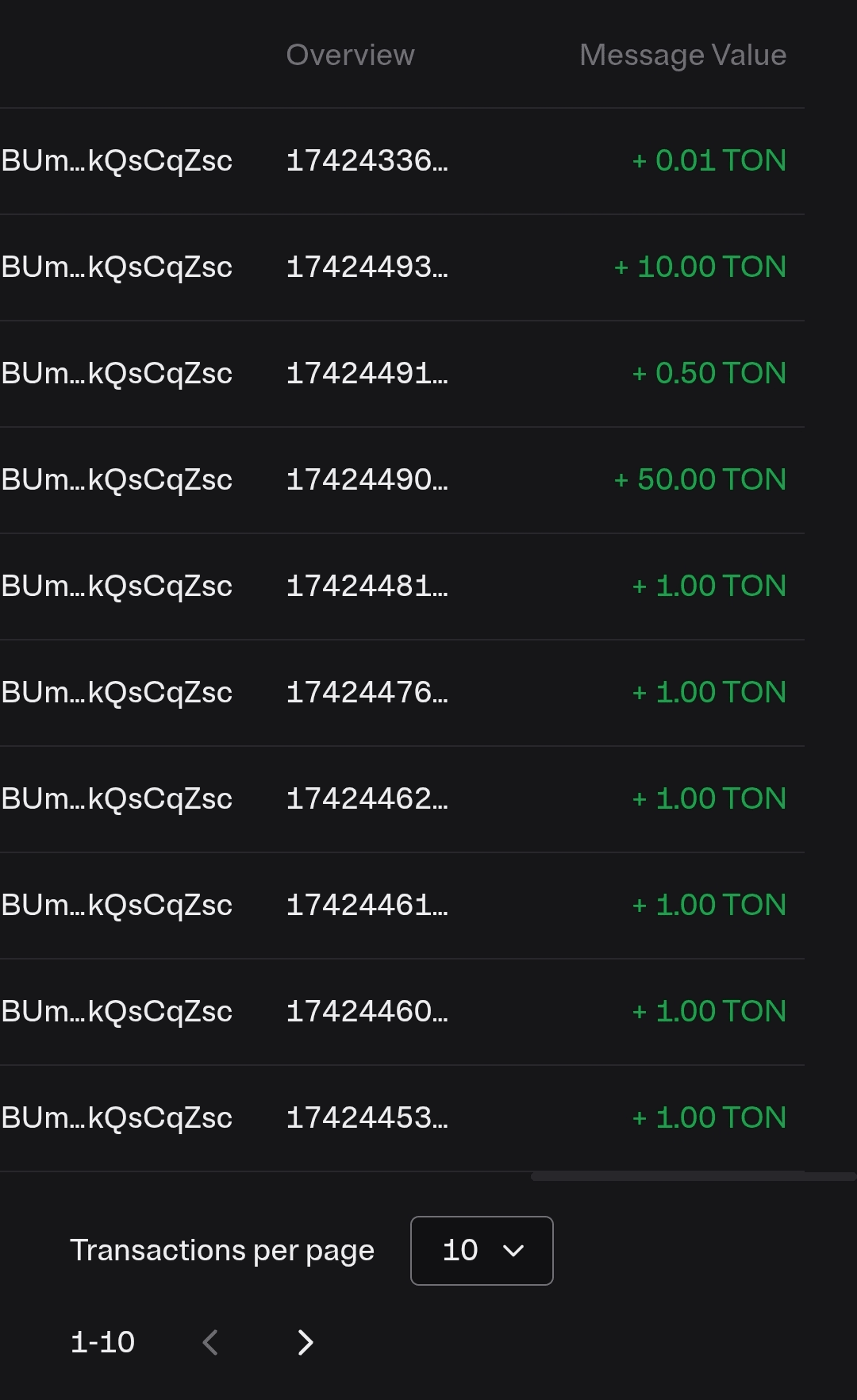Open transaction row 17424462…
The height and width of the screenshot is (1400, 857).
coord(367,799)
